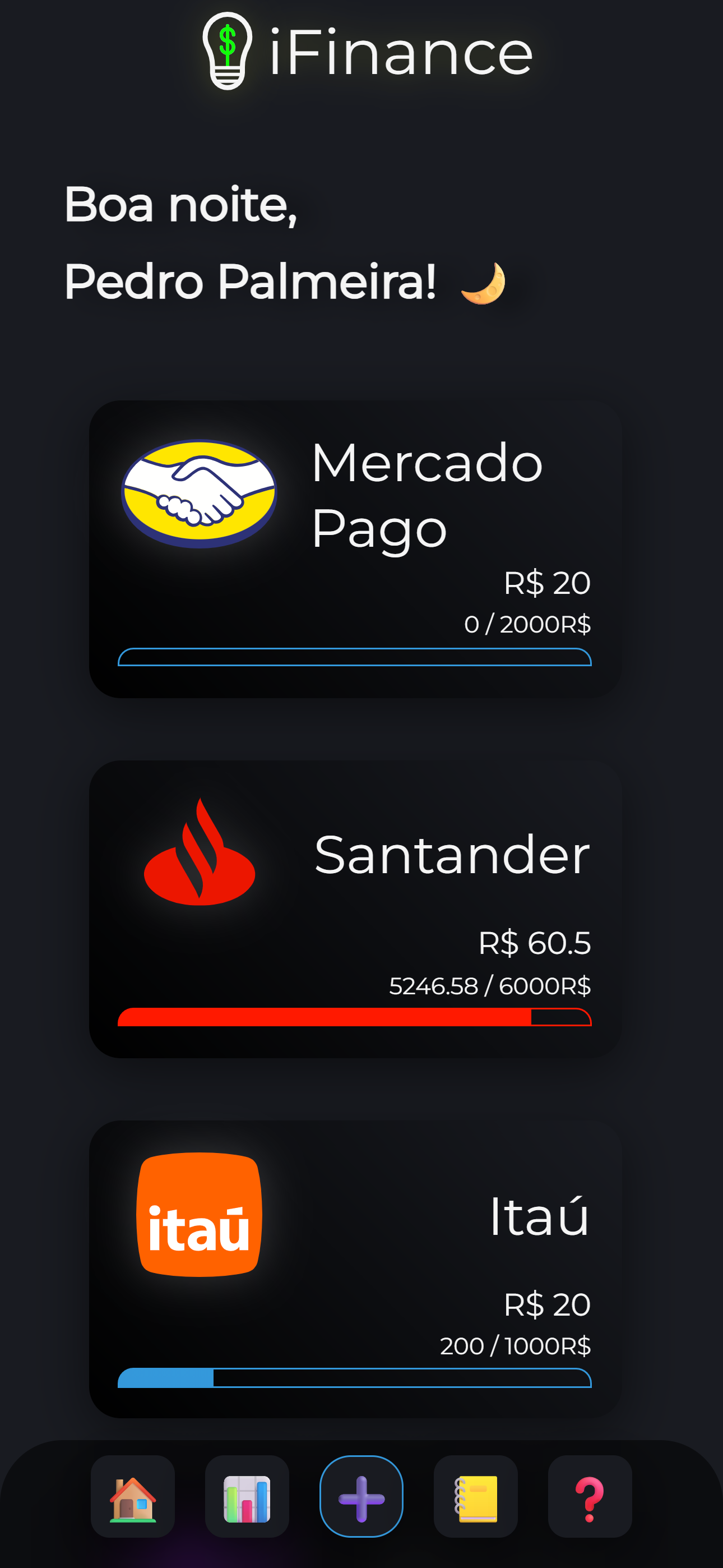Open the Itaú account card
Screen dimensions: 723x1568
[x=355, y=1269]
